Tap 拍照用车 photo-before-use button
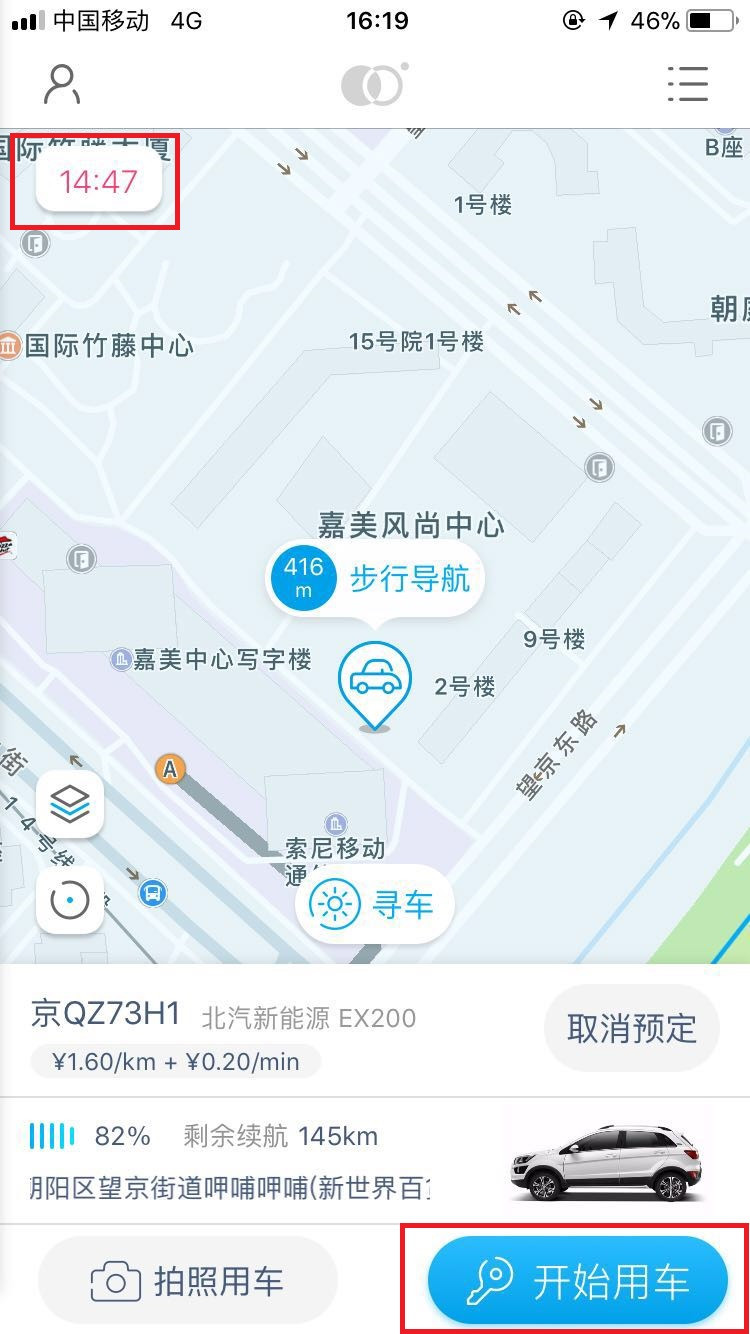This screenshot has height=1334, width=750. [188, 1280]
